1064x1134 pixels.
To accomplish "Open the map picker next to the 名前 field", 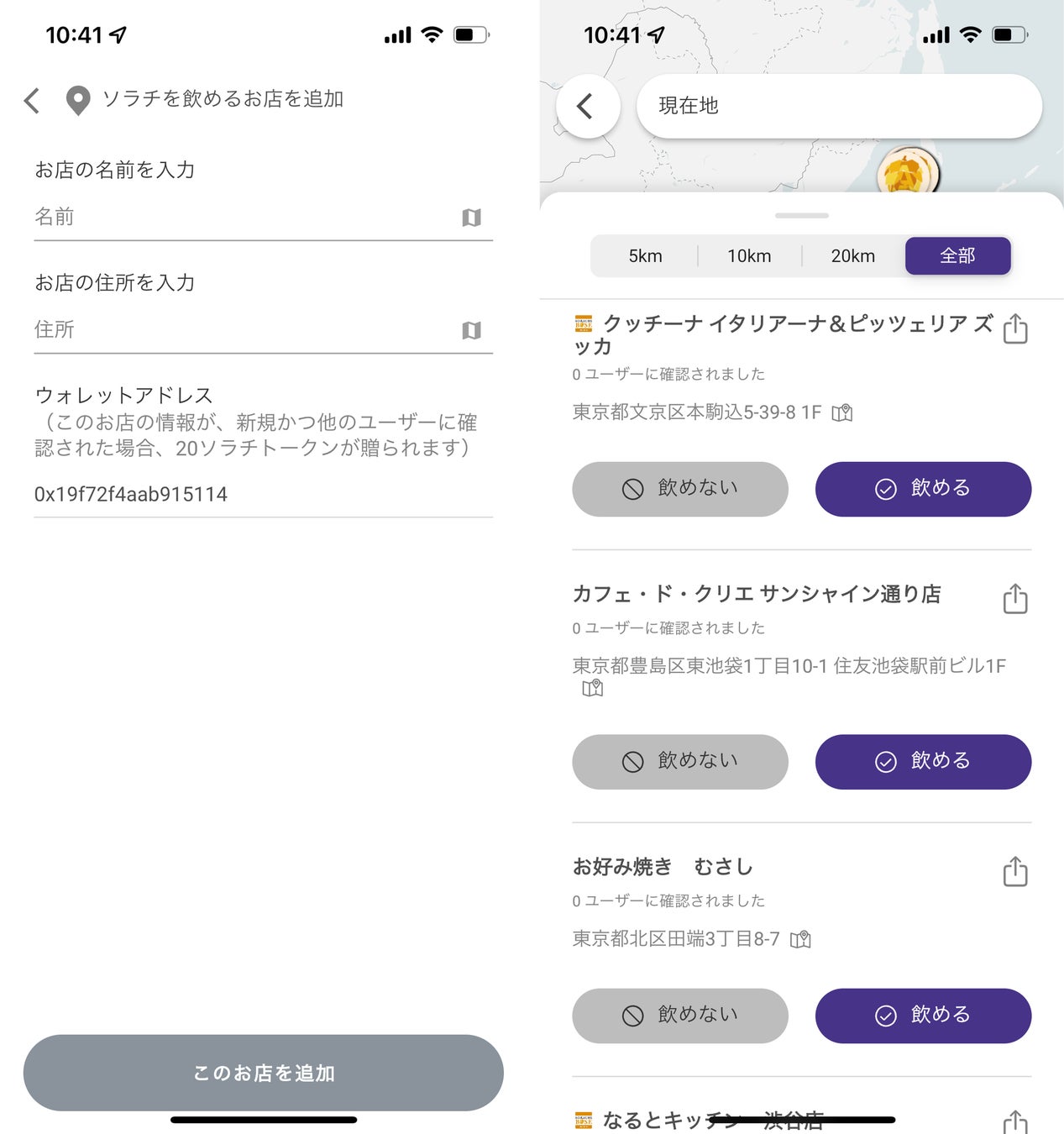I will pos(473,217).
